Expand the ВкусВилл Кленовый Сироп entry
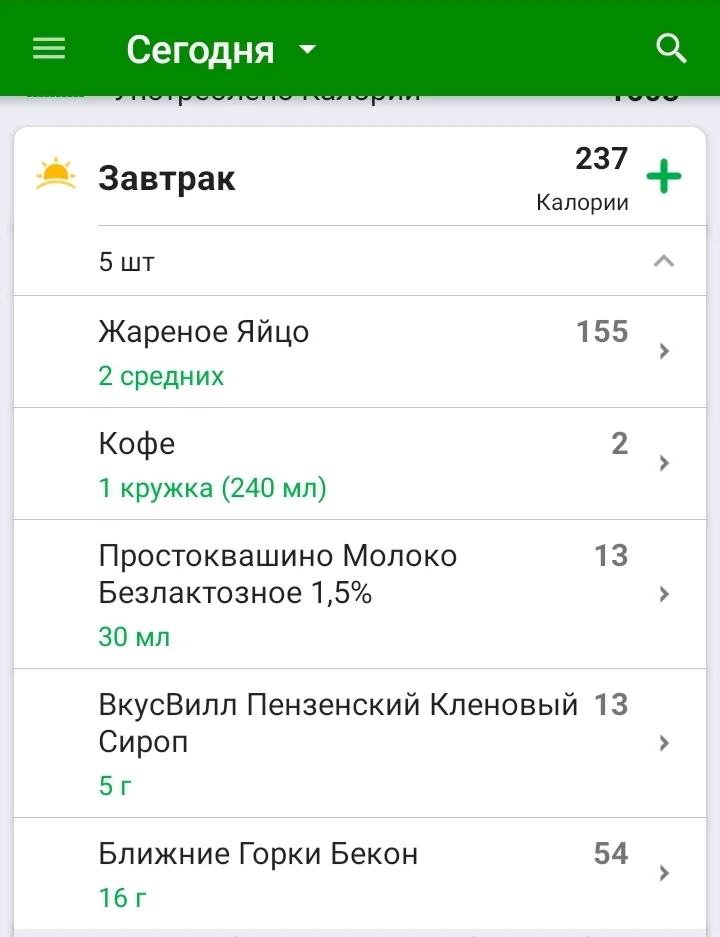 [664, 743]
